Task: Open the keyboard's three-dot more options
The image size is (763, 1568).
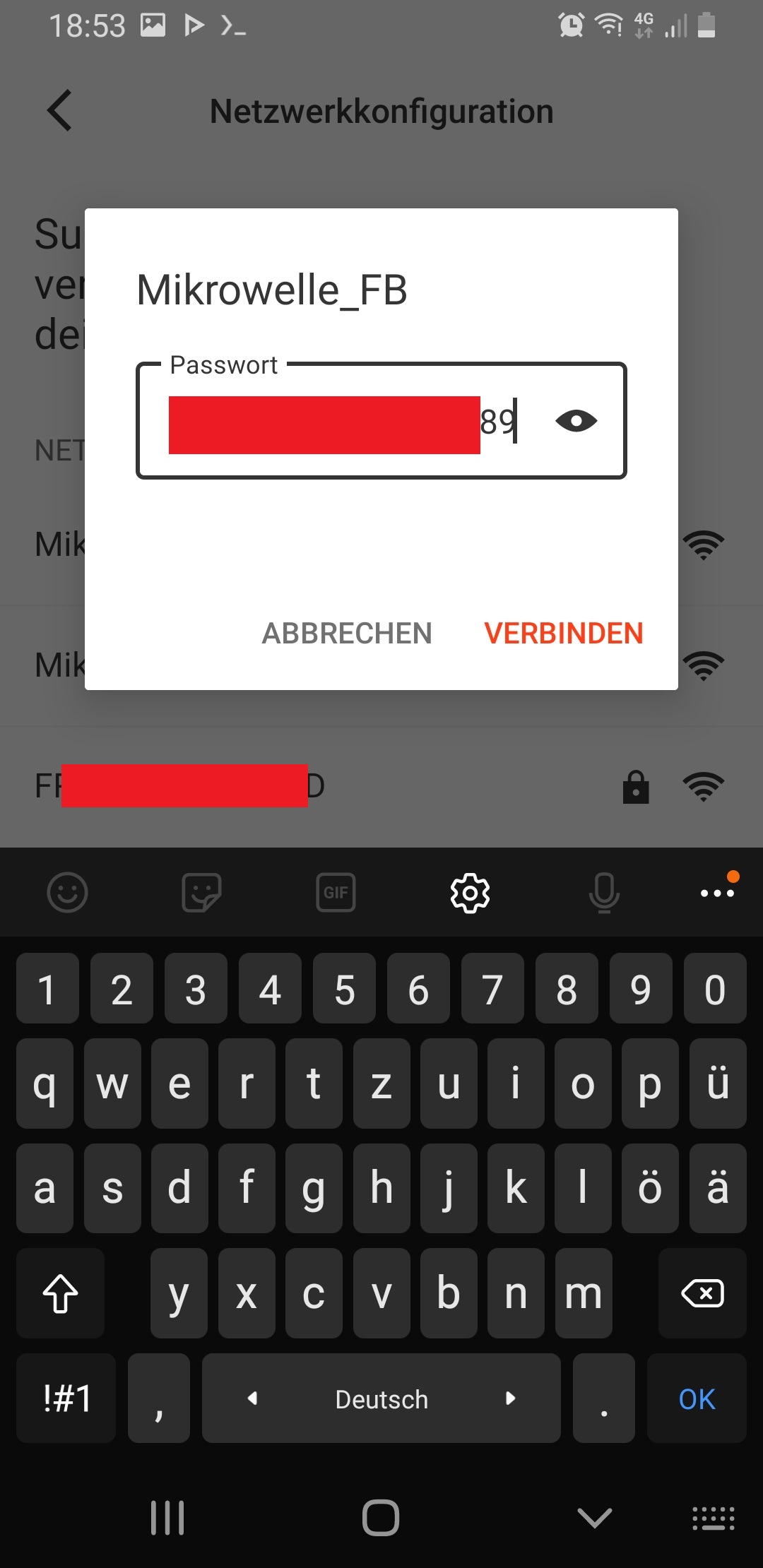Action: click(x=717, y=893)
